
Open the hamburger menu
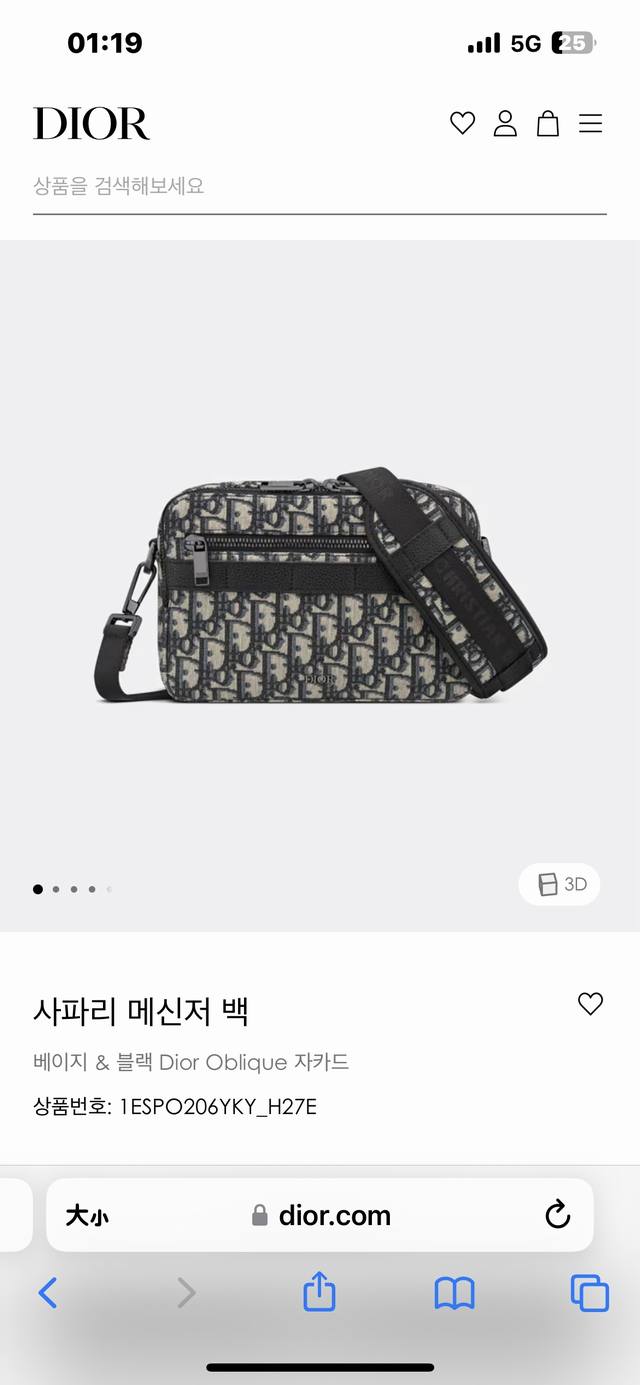click(x=591, y=123)
